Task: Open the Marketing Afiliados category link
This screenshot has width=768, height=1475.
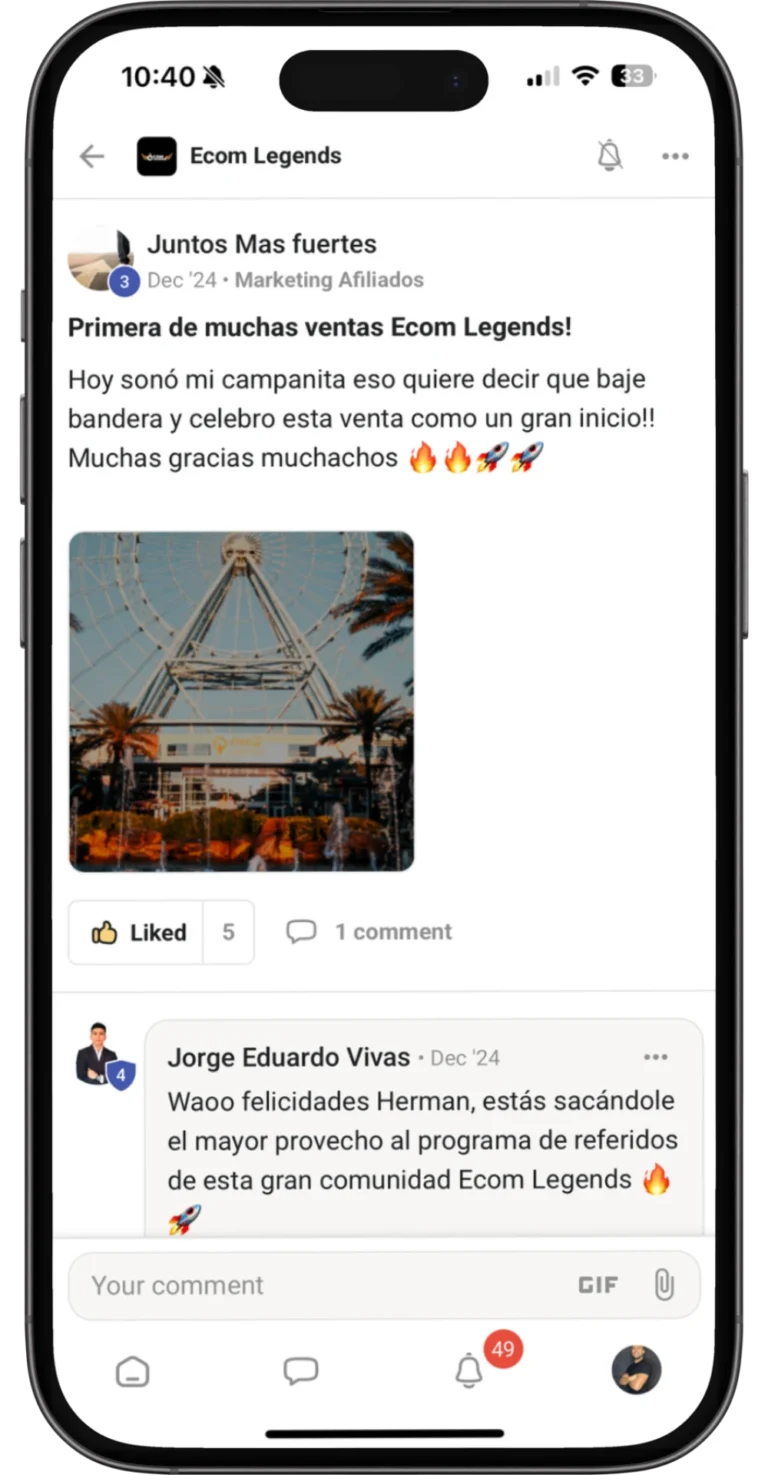Action: pyautogui.click(x=329, y=280)
